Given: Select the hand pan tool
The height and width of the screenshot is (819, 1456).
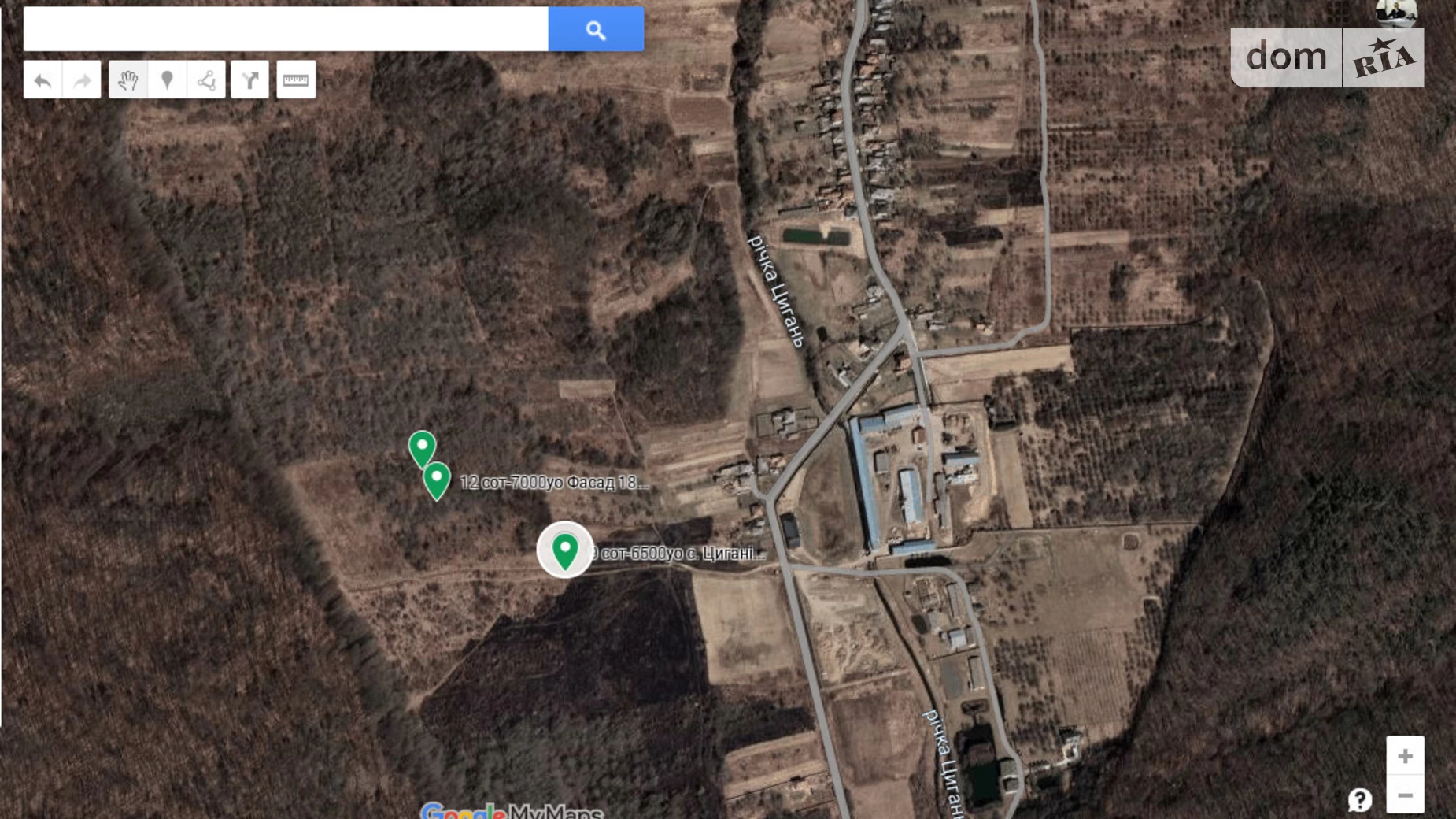Looking at the screenshot, I should (128, 80).
